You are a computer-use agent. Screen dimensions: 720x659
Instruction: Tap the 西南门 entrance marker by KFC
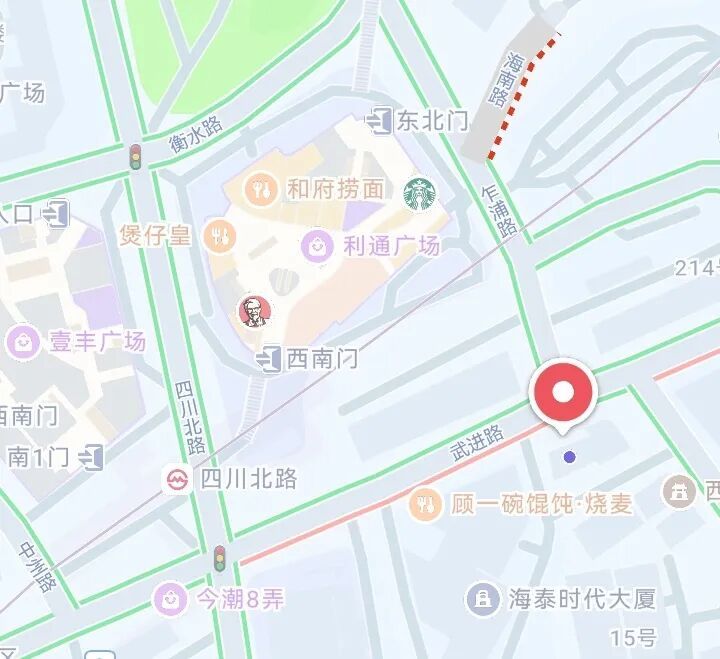[266, 358]
